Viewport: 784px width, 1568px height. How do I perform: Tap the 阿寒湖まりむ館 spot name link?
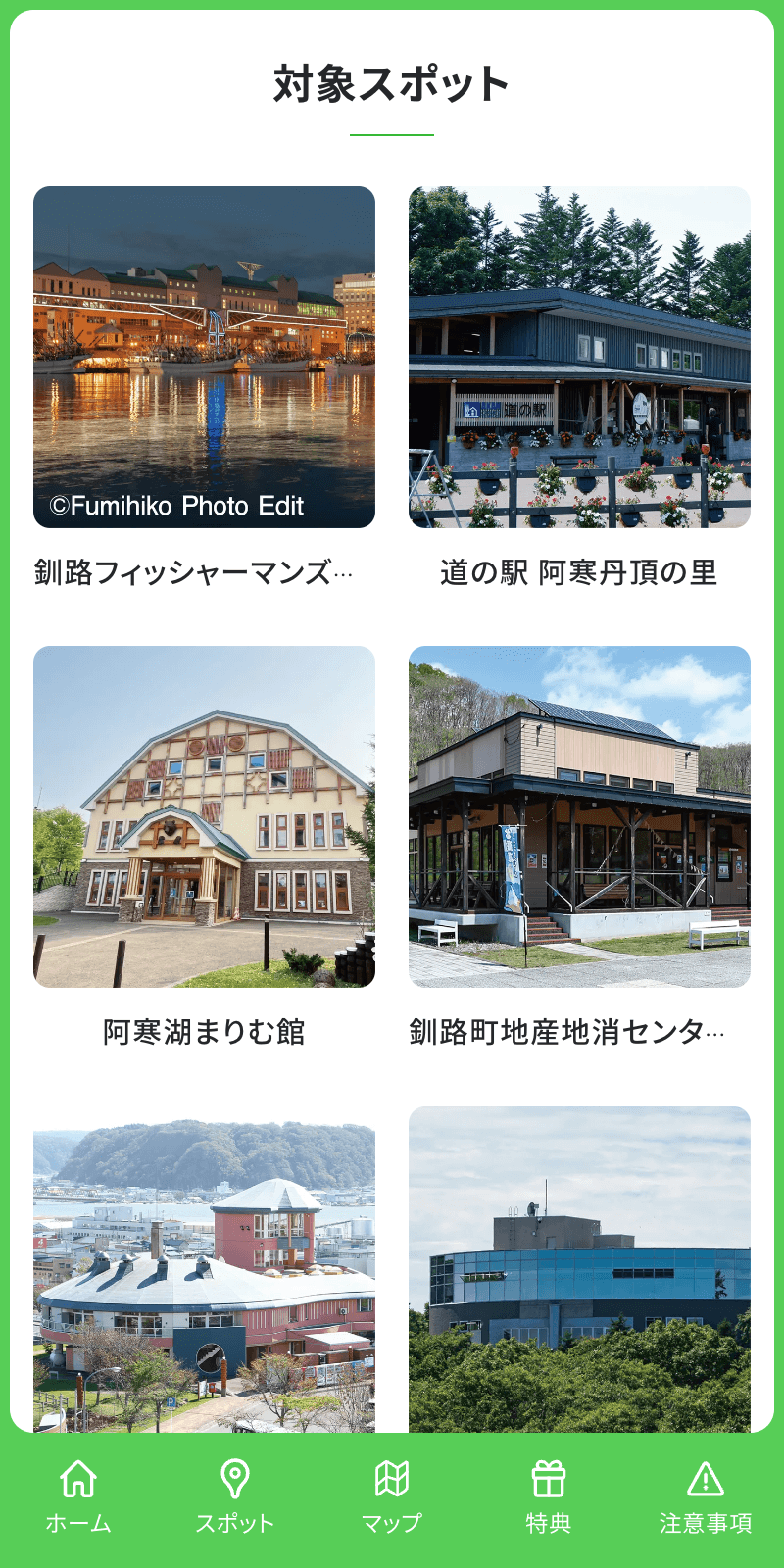[x=204, y=1031]
